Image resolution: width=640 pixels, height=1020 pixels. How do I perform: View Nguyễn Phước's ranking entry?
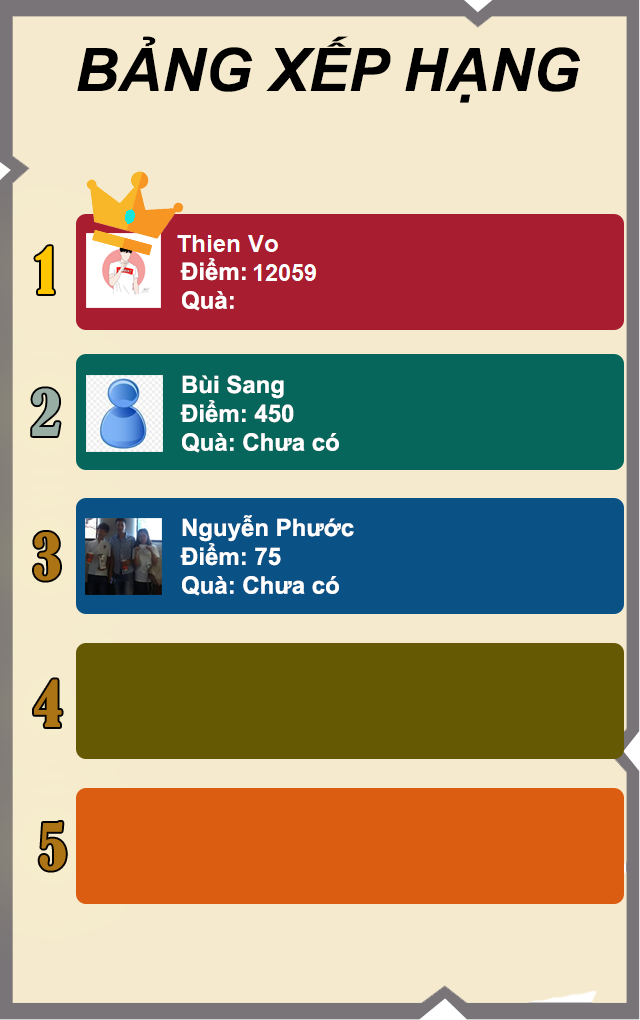pos(350,556)
